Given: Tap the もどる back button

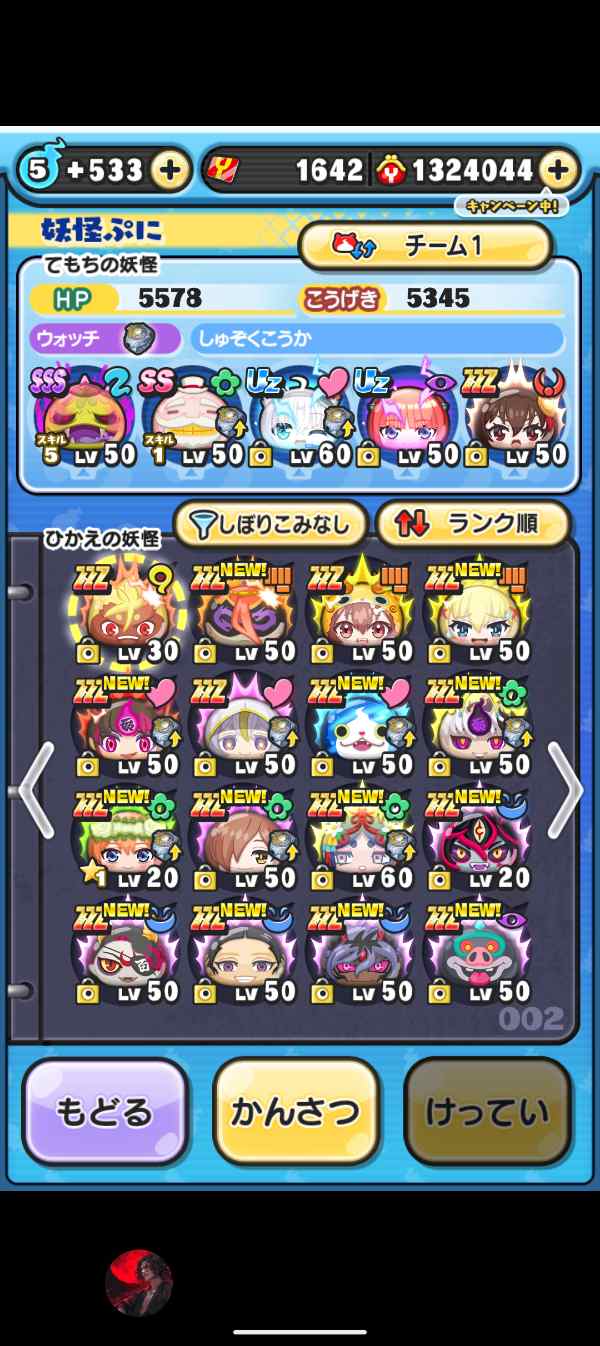Looking at the screenshot, I should 105,1113.
